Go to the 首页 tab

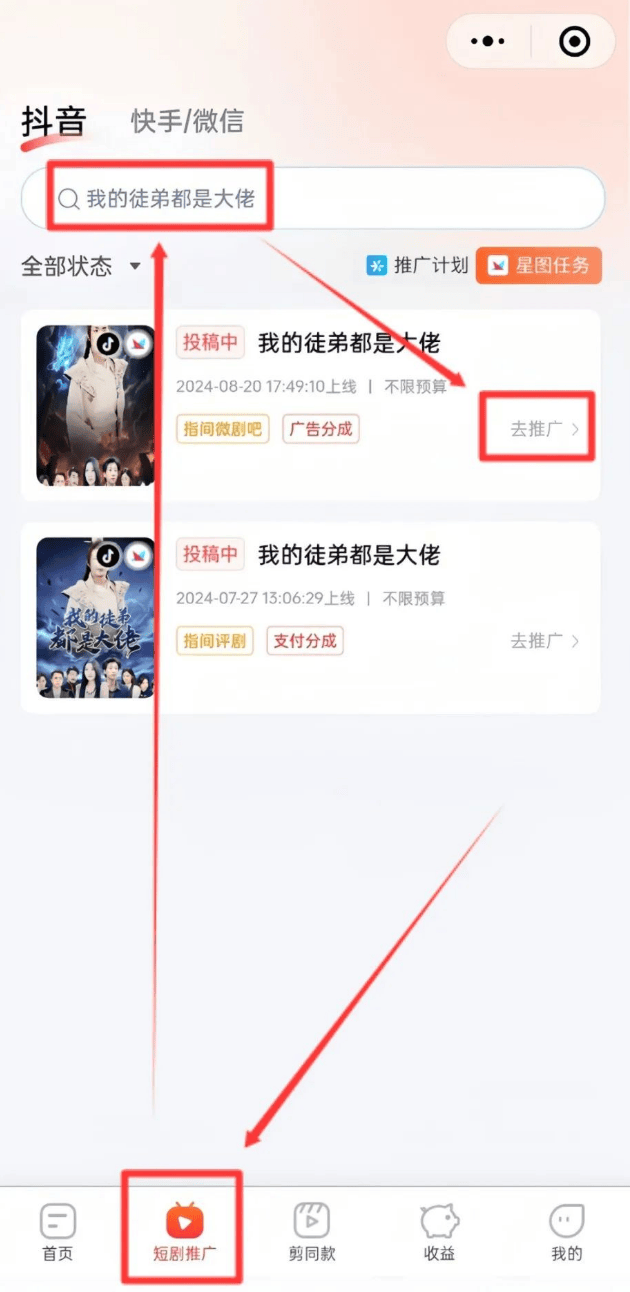coord(58,1233)
